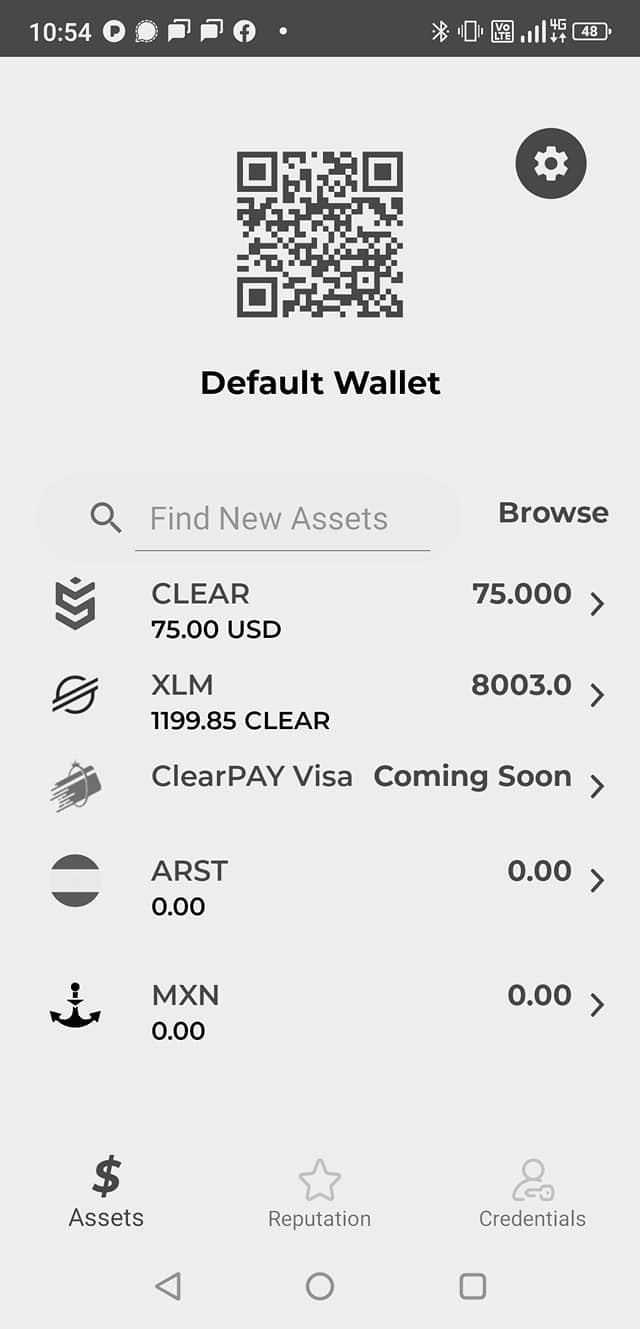This screenshot has height=1329, width=640.
Task: Go back using the system back button
Action: pyautogui.click(x=168, y=1286)
